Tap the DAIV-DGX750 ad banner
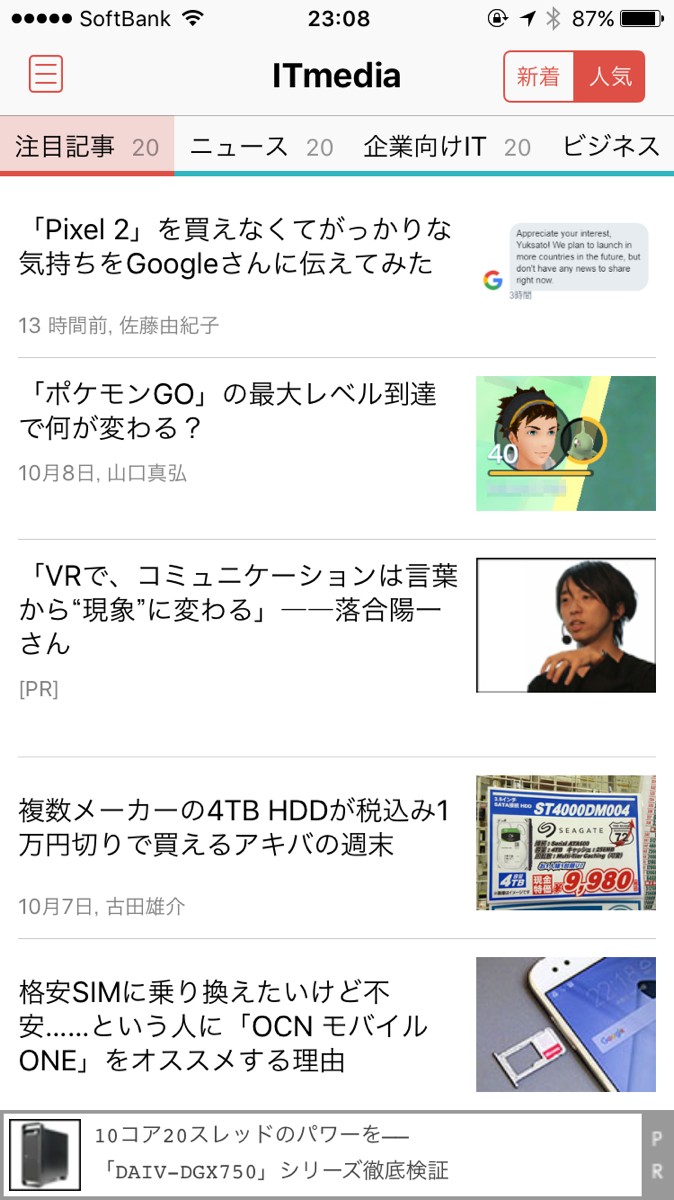Viewport: 674px width, 1200px height. pos(320,1154)
